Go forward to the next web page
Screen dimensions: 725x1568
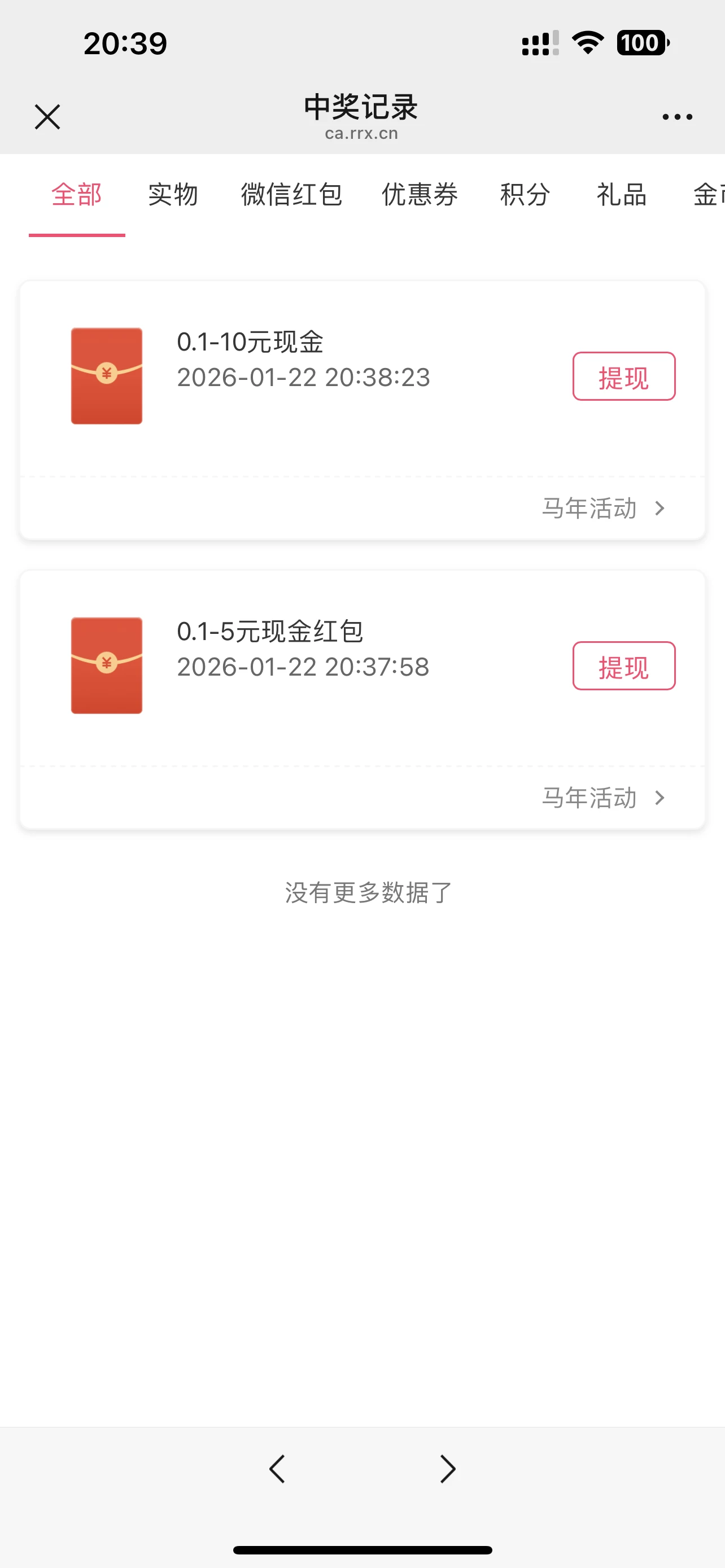point(447,1469)
